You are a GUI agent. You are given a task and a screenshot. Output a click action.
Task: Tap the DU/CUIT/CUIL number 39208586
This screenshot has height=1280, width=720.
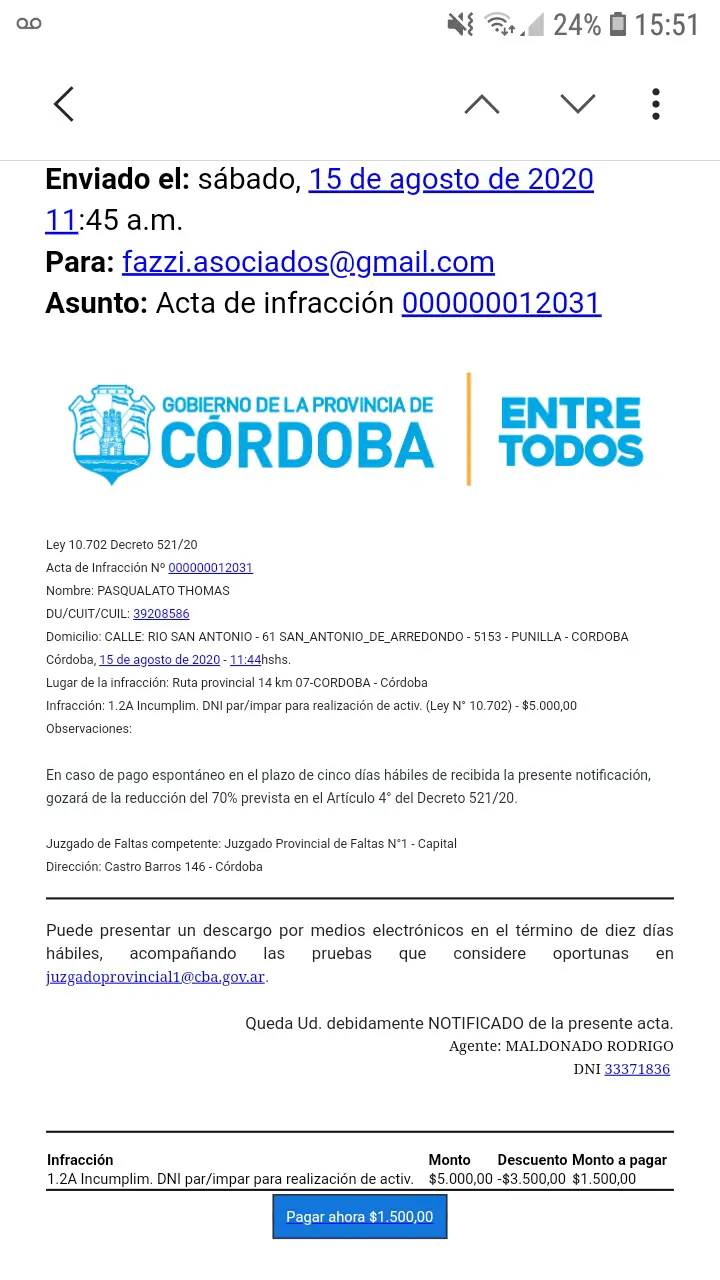pyautogui.click(x=161, y=614)
